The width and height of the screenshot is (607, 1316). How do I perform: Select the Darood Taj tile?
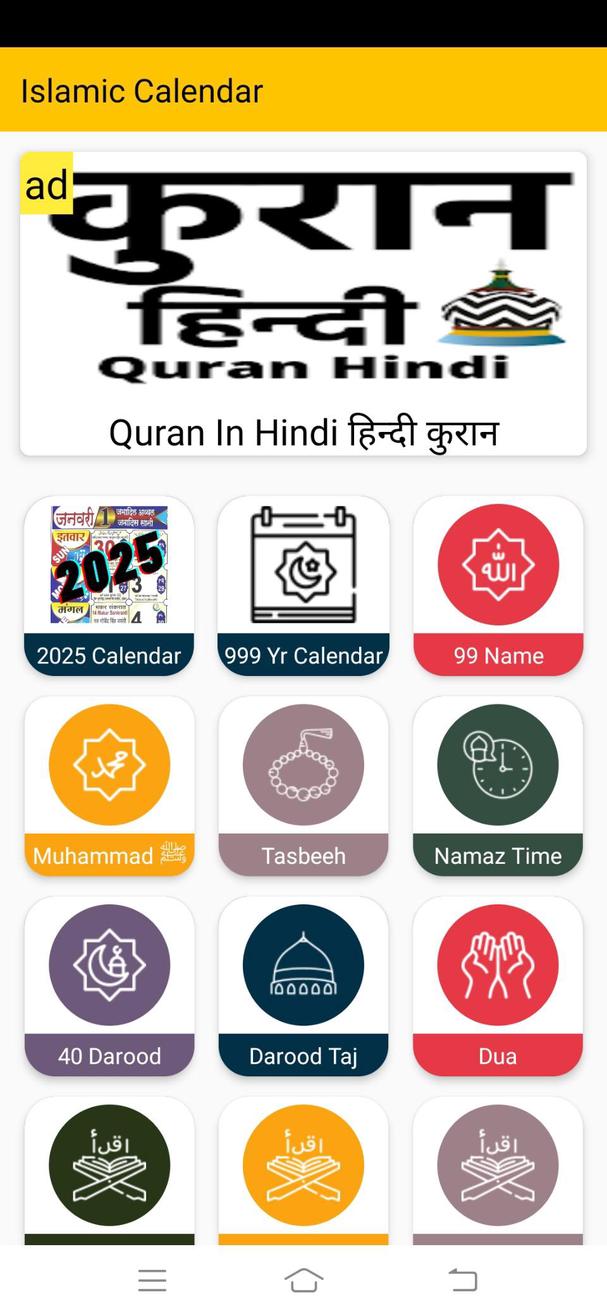pos(303,985)
